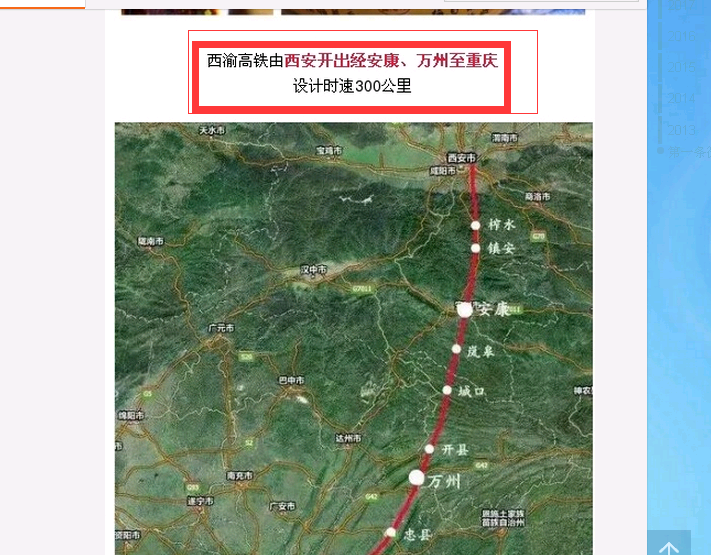Tap the back-to-top arrow button
Screen dimensions: 711x555
tap(669, 545)
